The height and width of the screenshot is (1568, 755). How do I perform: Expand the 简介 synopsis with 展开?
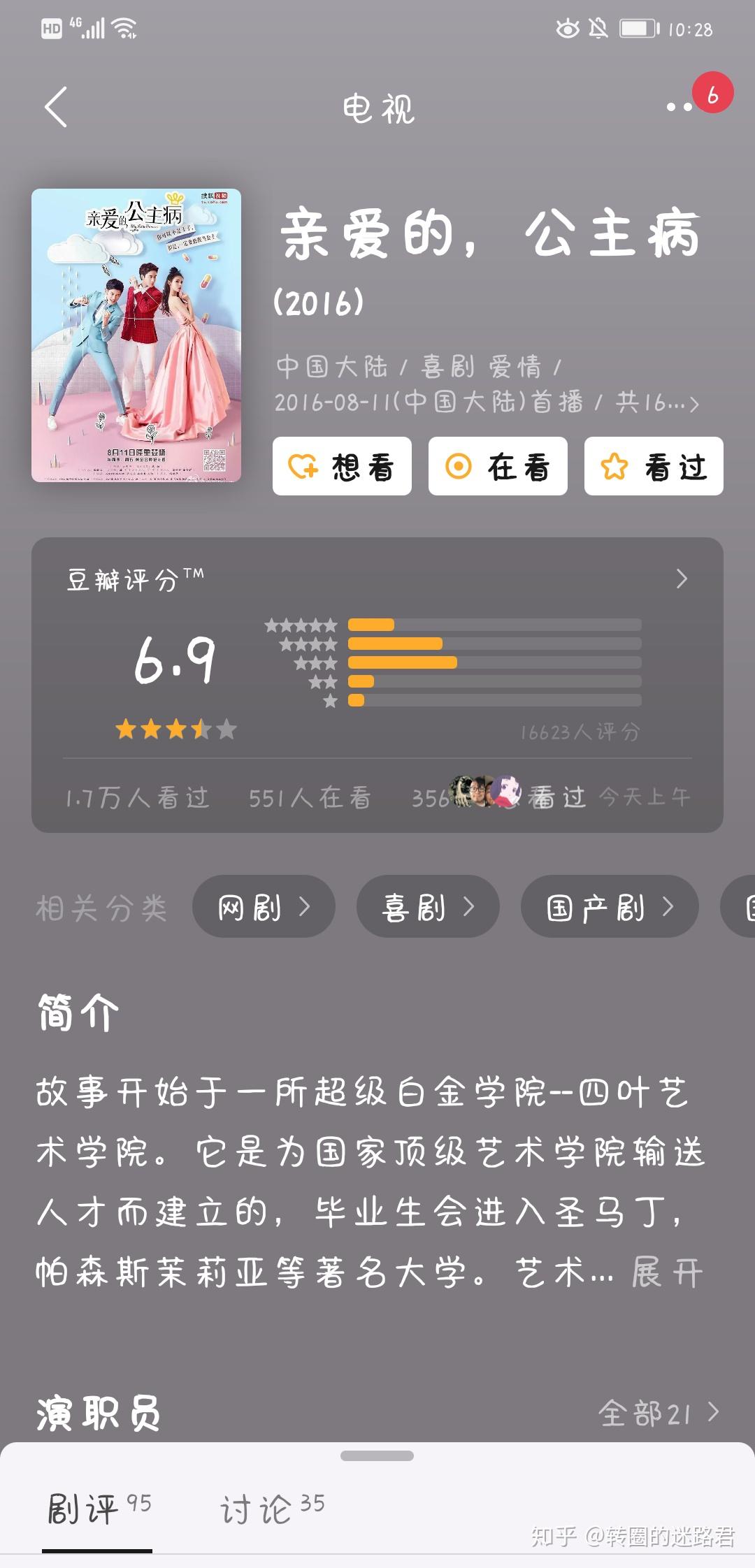[x=667, y=1272]
